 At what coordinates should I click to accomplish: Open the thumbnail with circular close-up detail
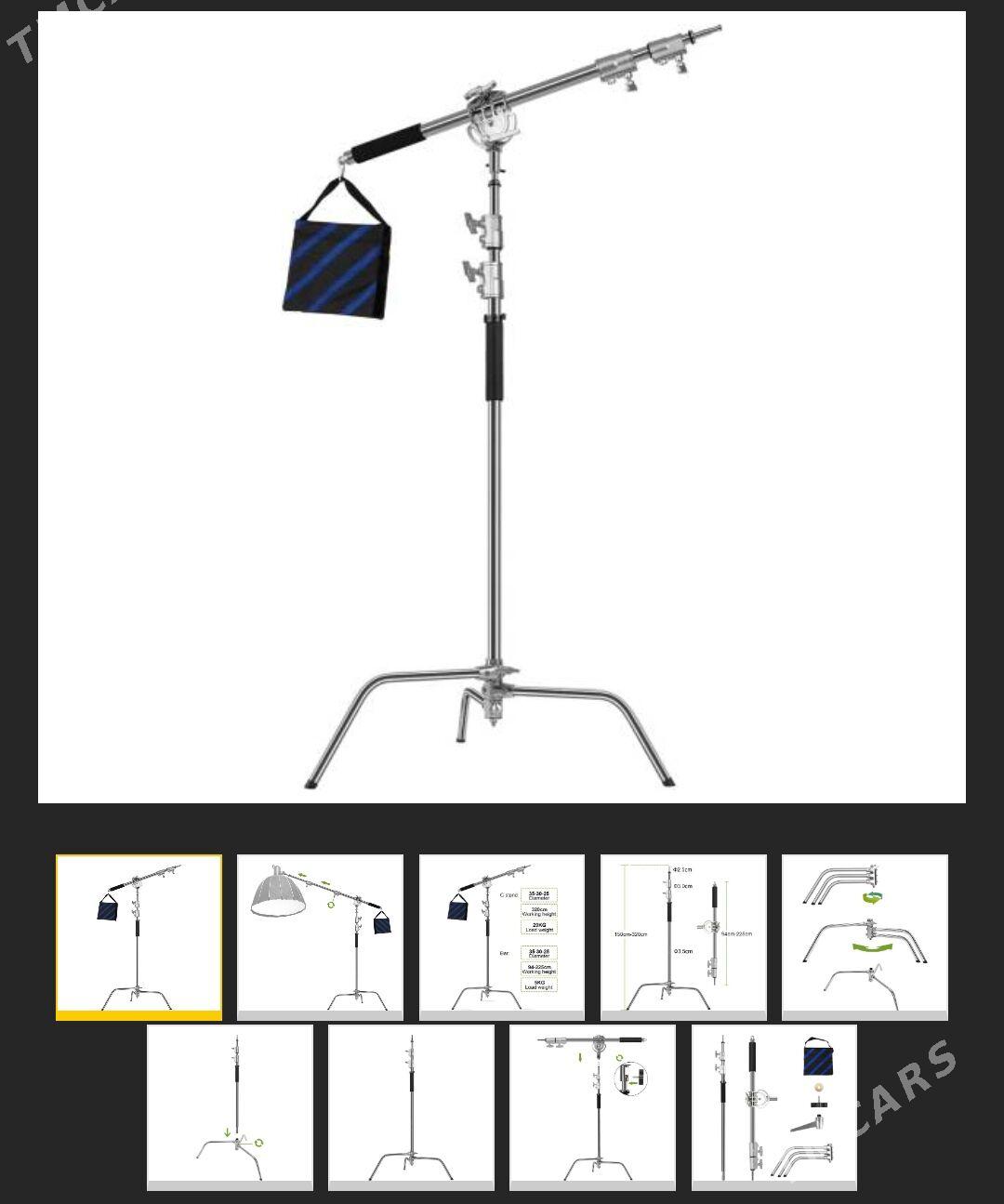[592, 1106]
